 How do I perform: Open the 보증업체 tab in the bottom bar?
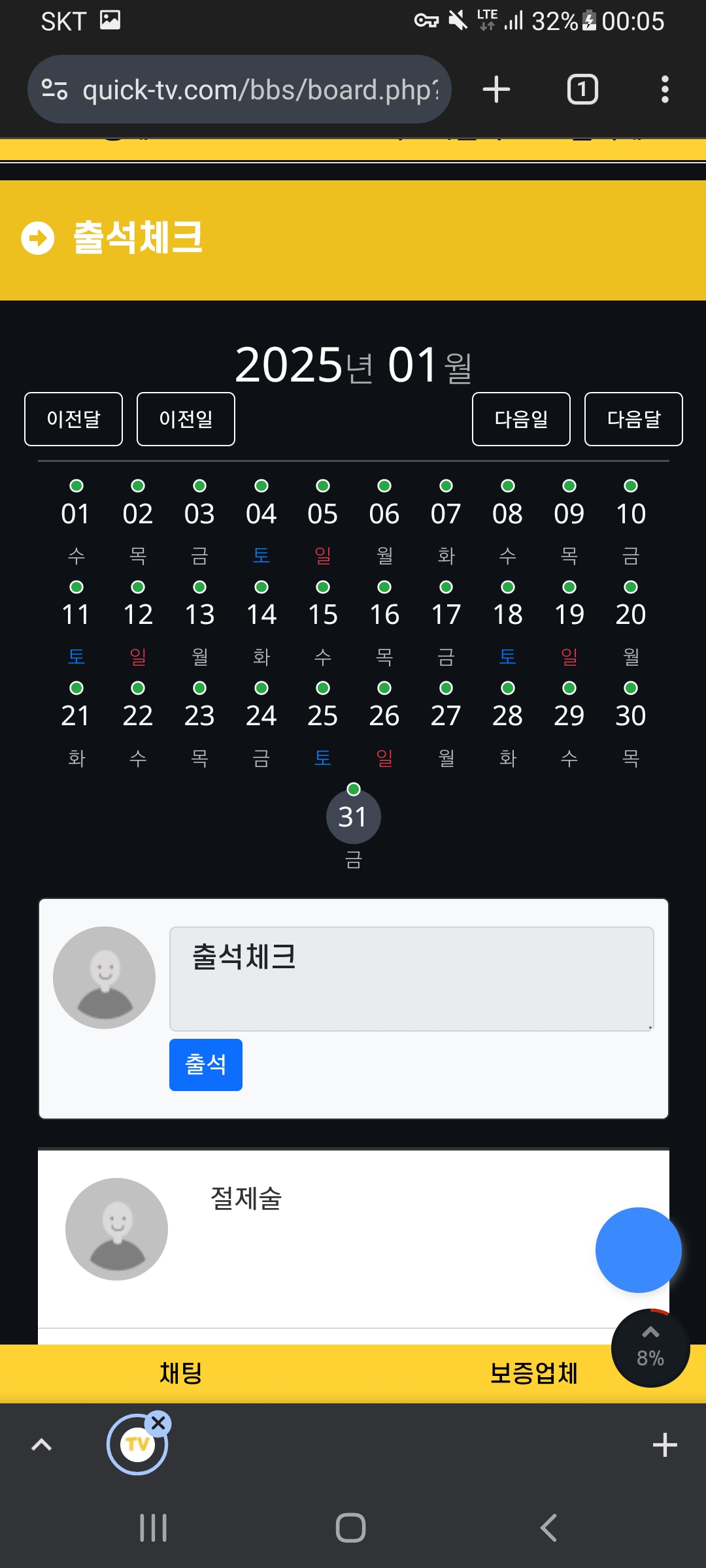click(533, 1373)
